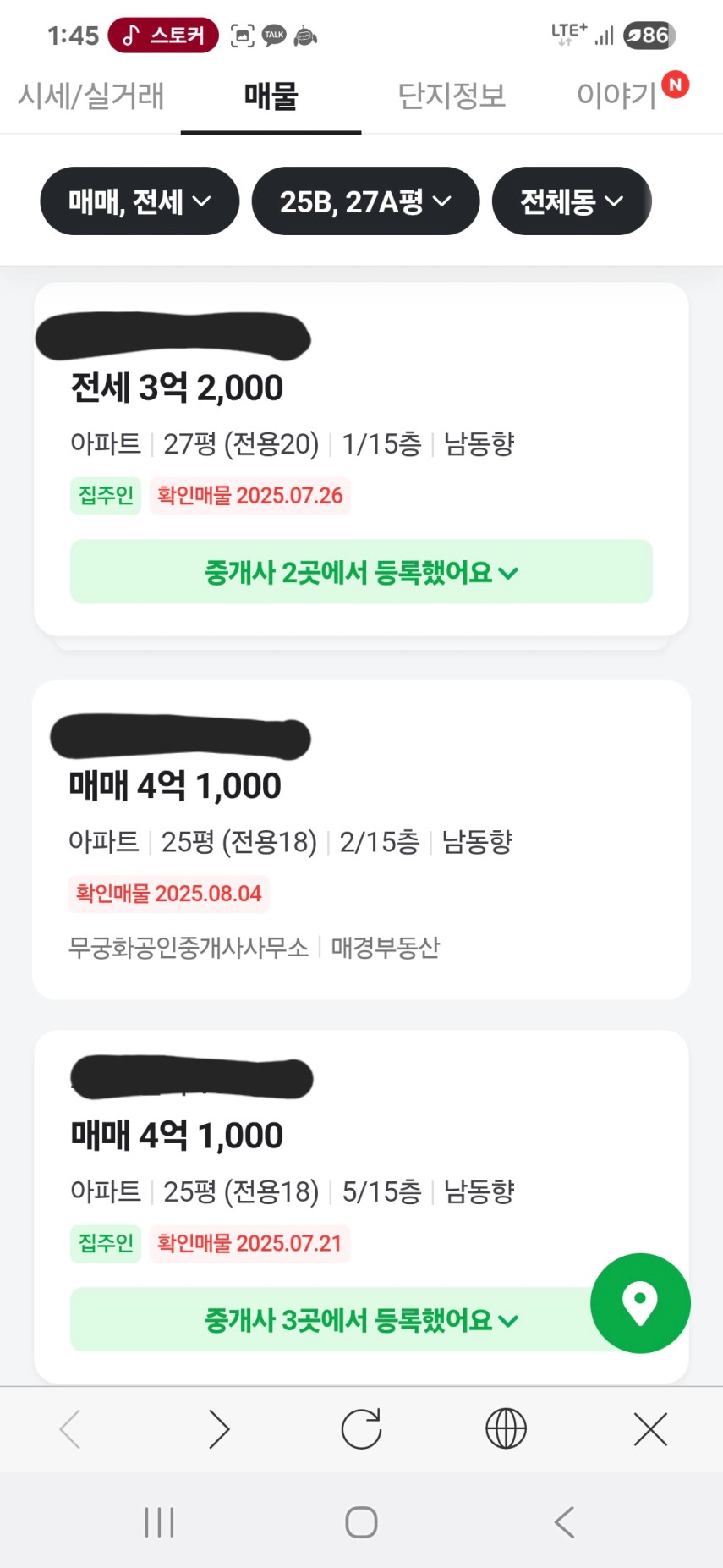Image resolution: width=723 pixels, height=1568 pixels.
Task: Reload the current page
Action: tap(361, 1430)
